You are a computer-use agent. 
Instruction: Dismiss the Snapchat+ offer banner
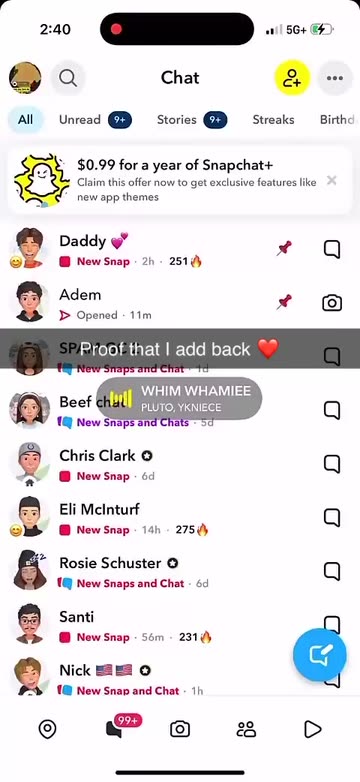click(332, 181)
